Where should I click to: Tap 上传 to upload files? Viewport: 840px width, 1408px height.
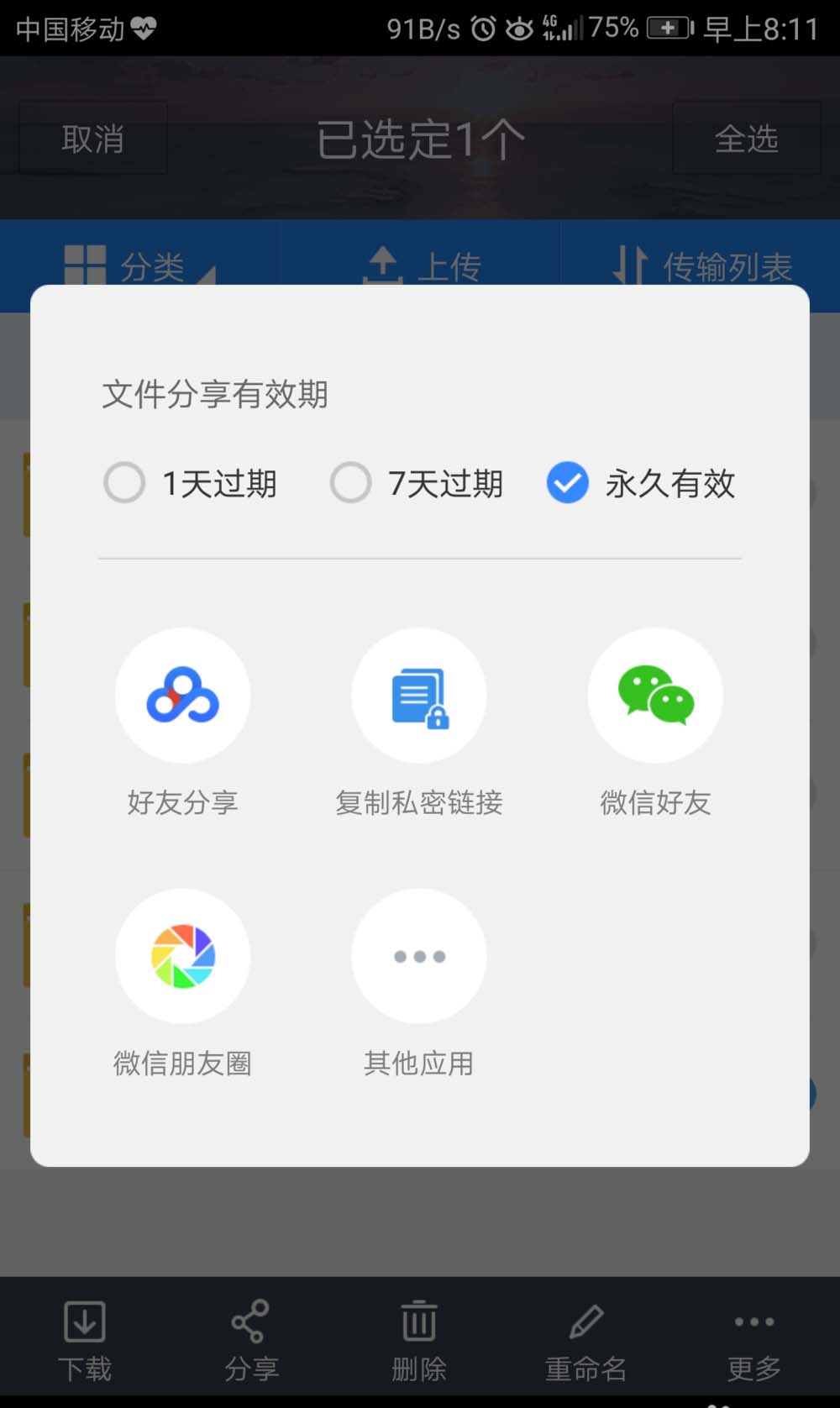point(422,266)
